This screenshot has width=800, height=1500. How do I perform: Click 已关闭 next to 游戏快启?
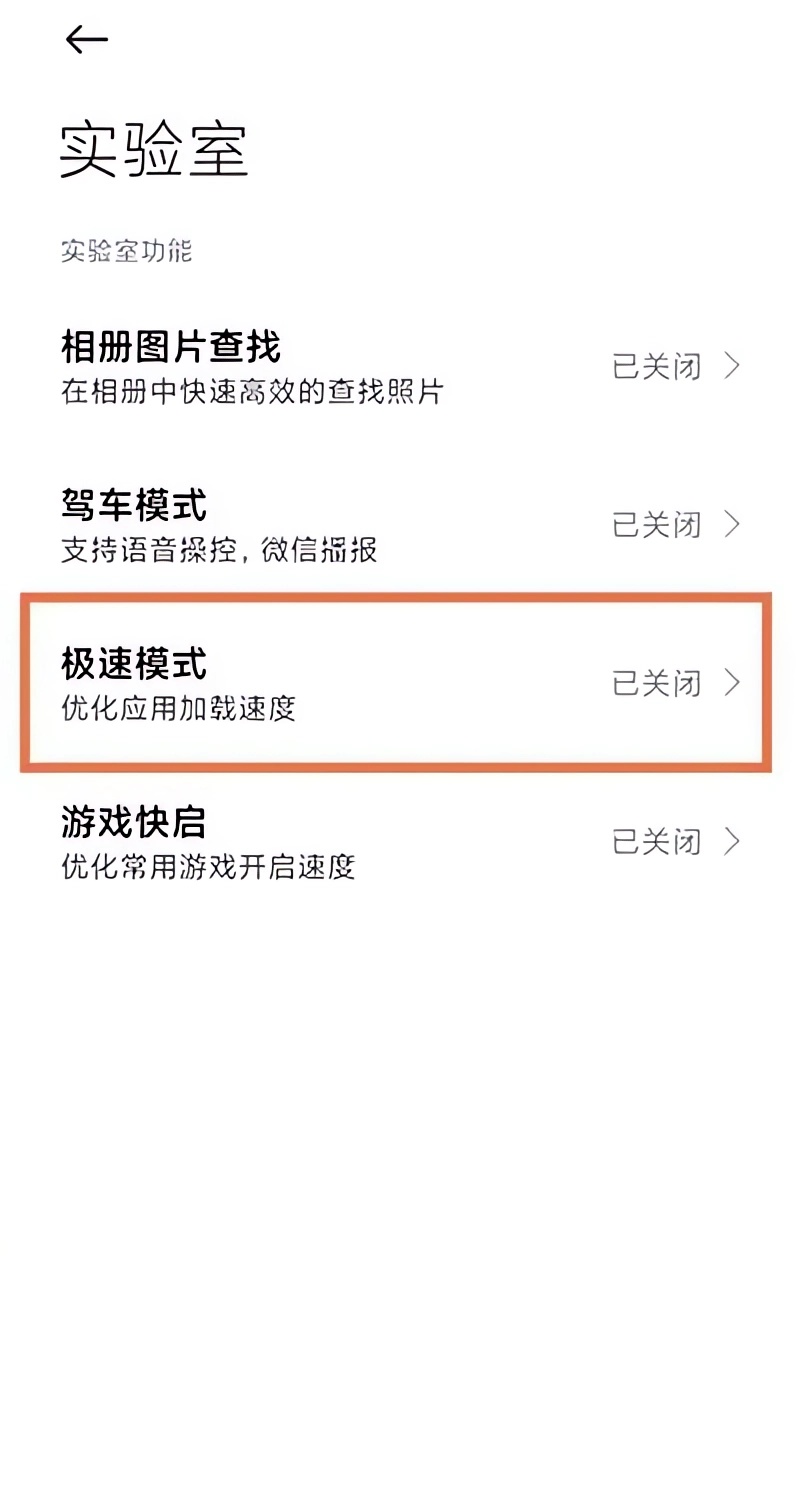coord(655,841)
